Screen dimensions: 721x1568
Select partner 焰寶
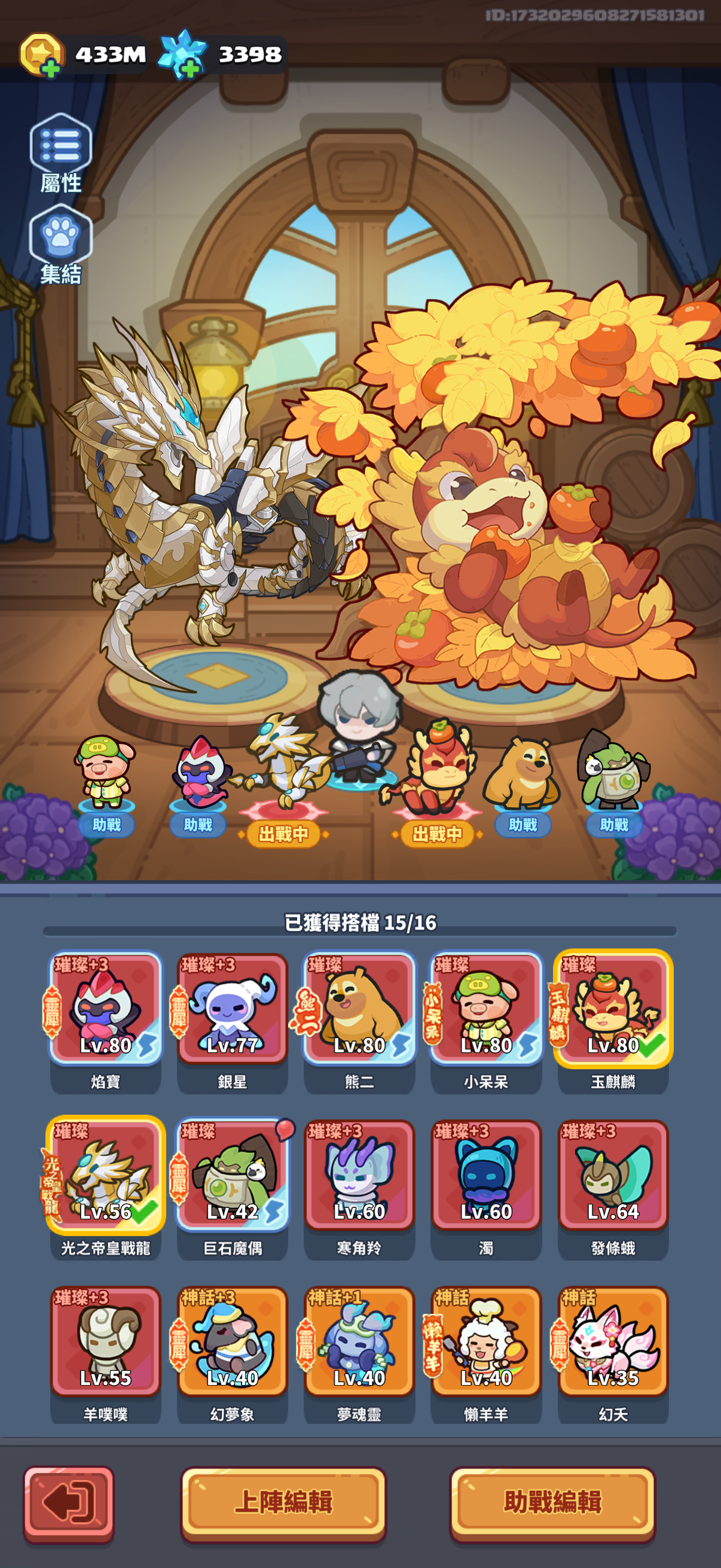coord(105,1021)
